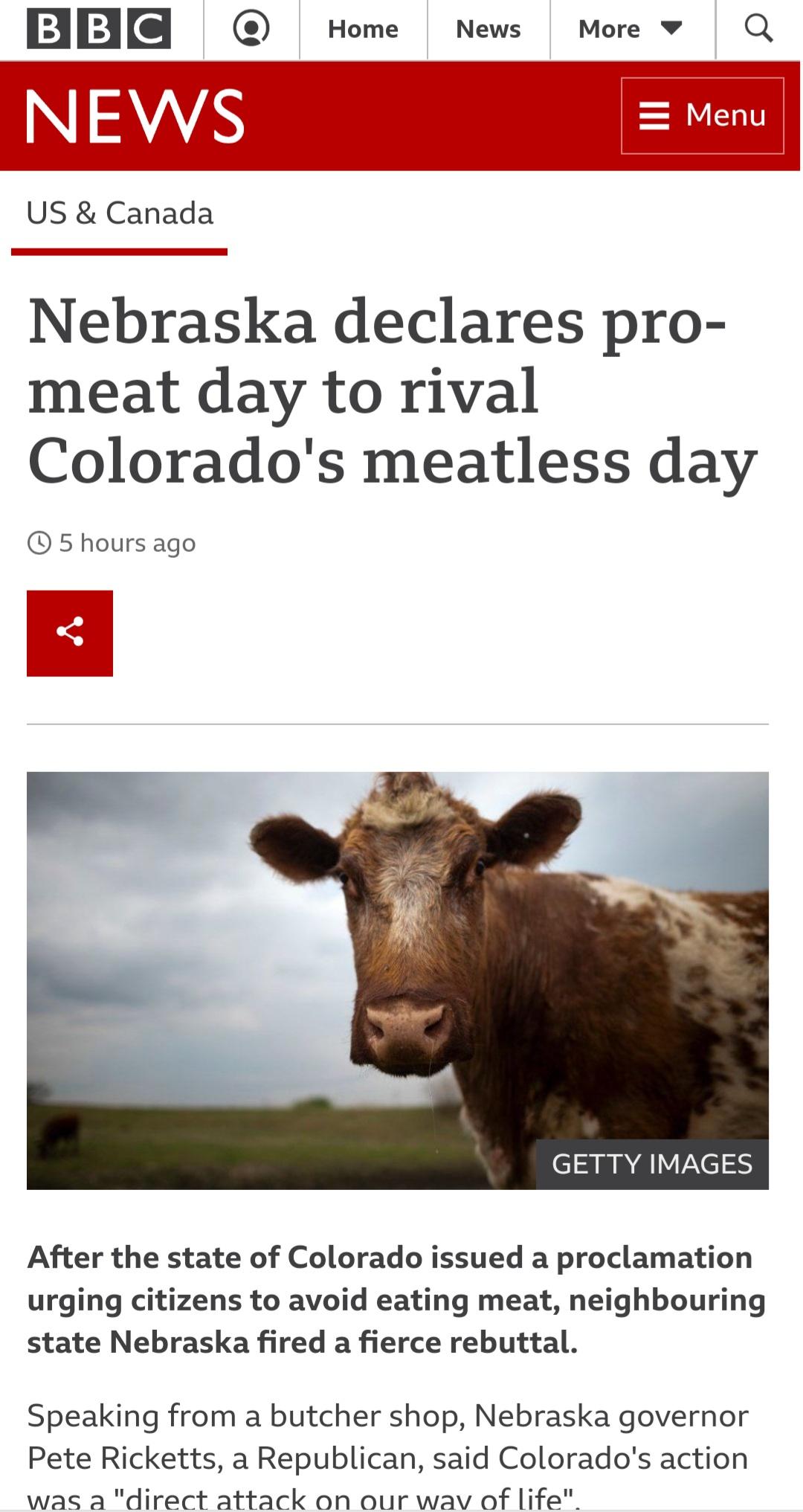Open the News section Menu button
803x1512 pixels.
tap(703, 115)
